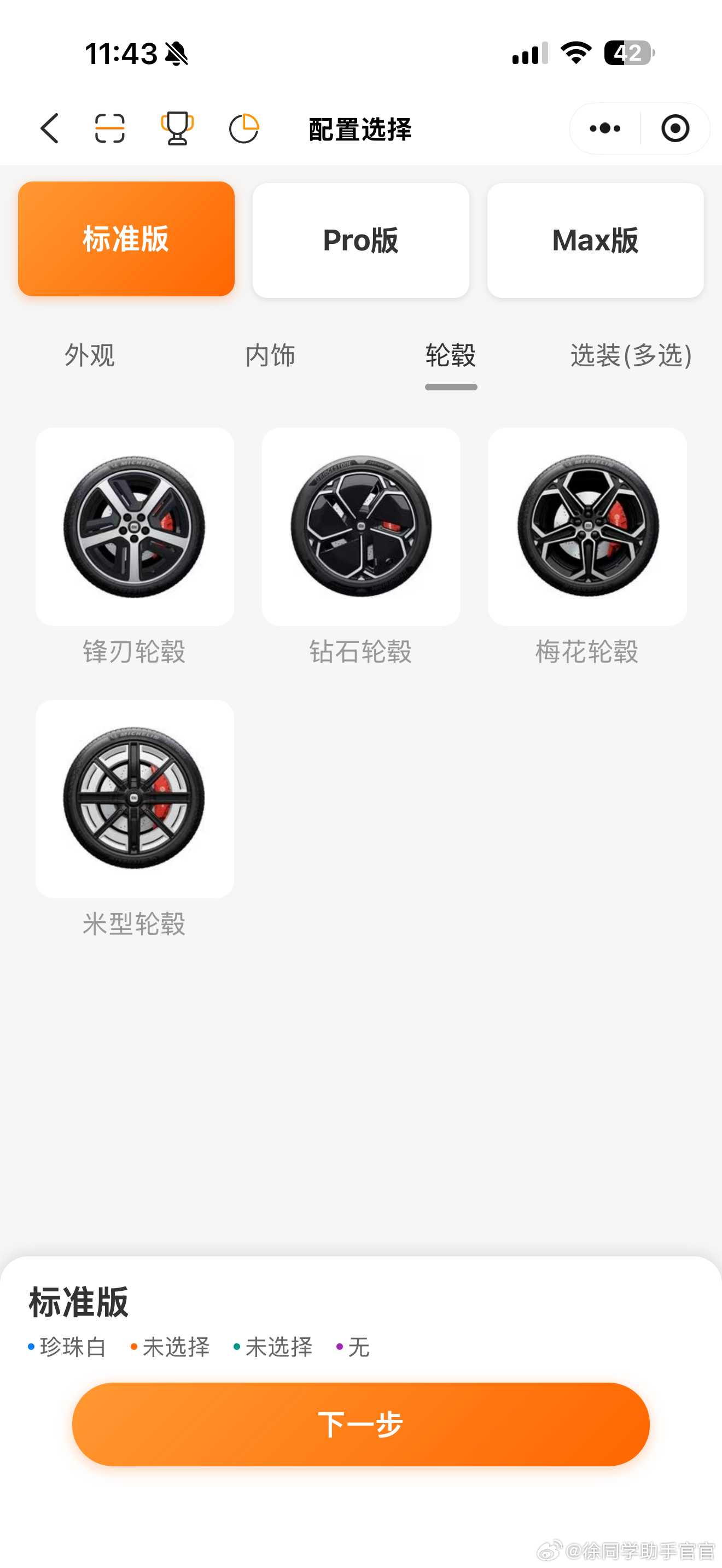Choose the 钻石轮毂 wheel option

[361, 527]
